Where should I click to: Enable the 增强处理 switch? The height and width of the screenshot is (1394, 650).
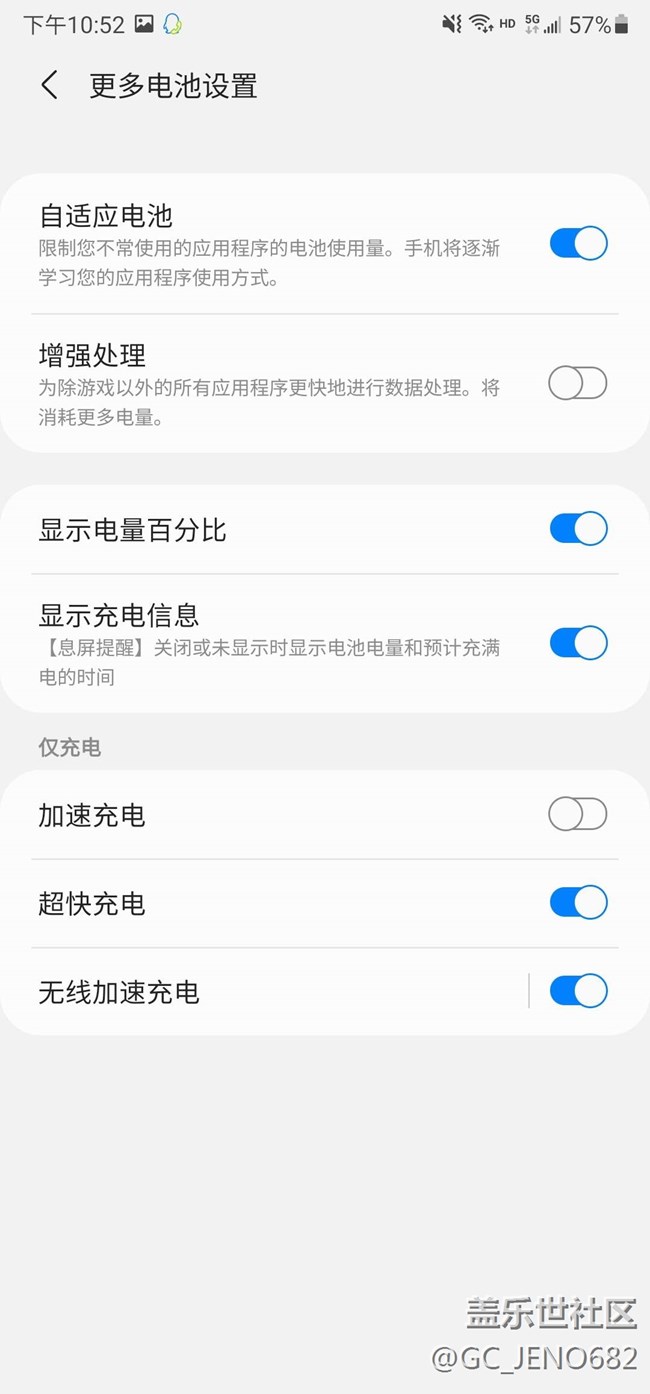(578, 383)
